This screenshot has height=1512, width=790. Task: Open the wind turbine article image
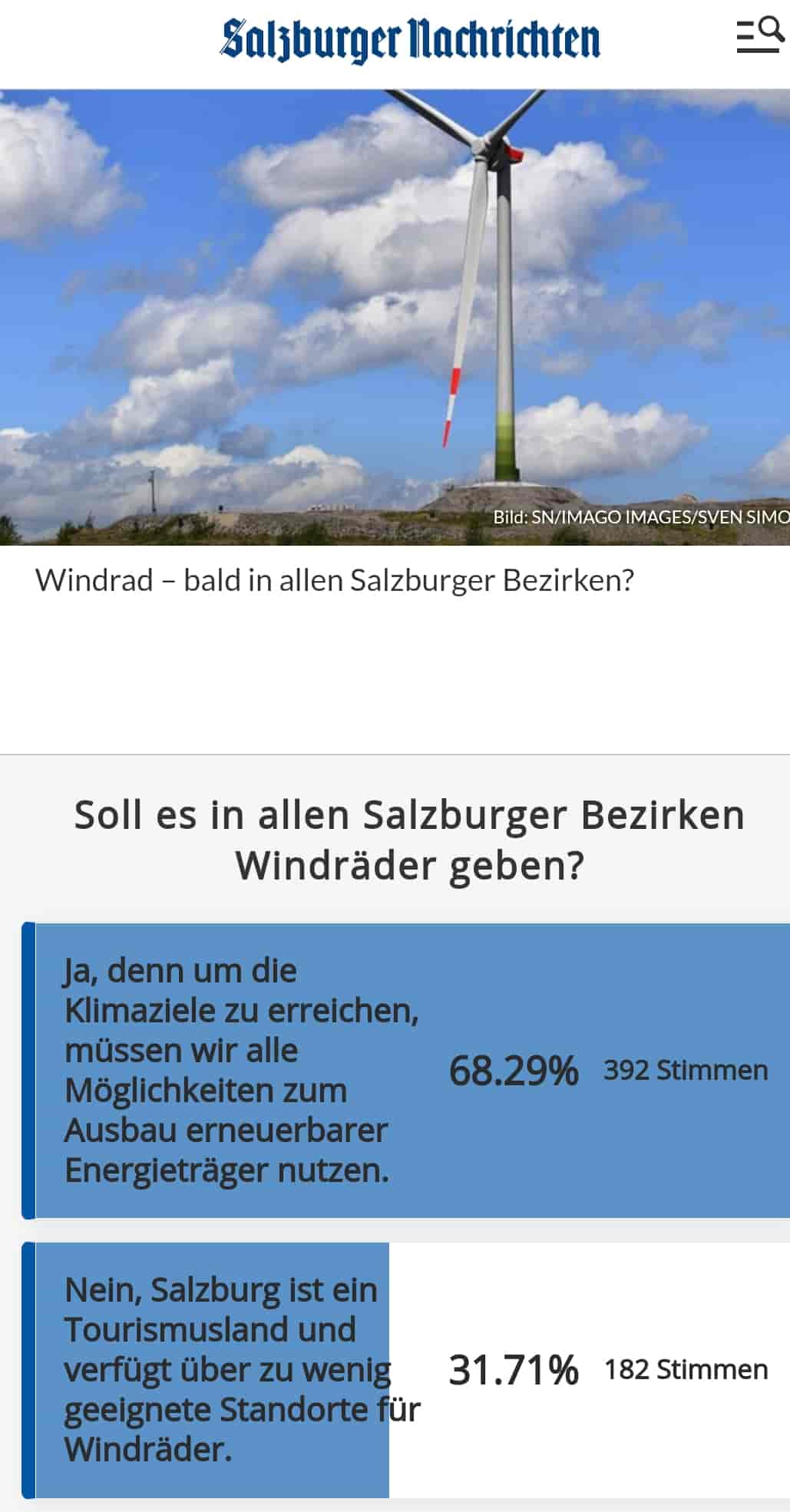point(395,316)
